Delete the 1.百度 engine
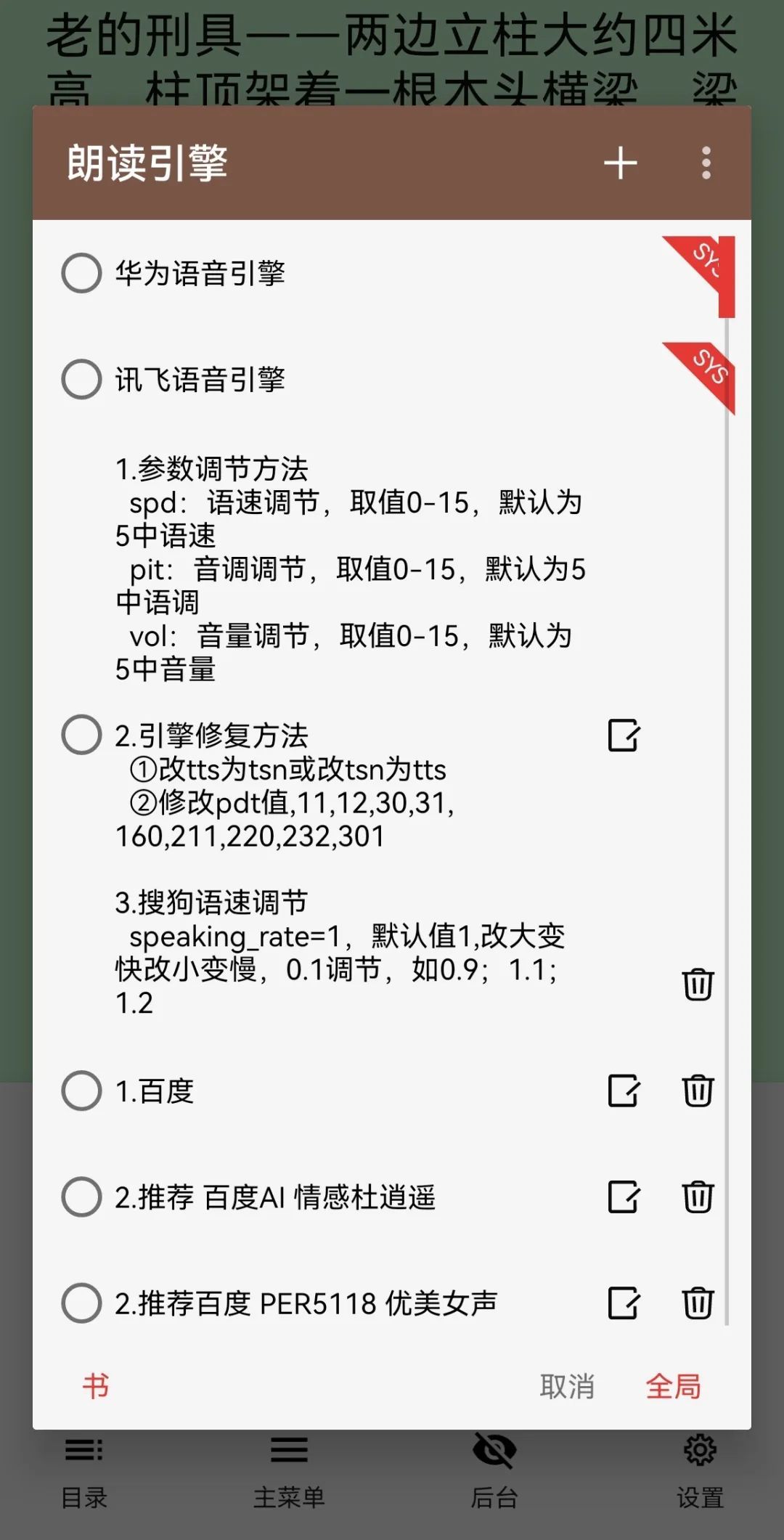784x1540 pixels. 698,1091
